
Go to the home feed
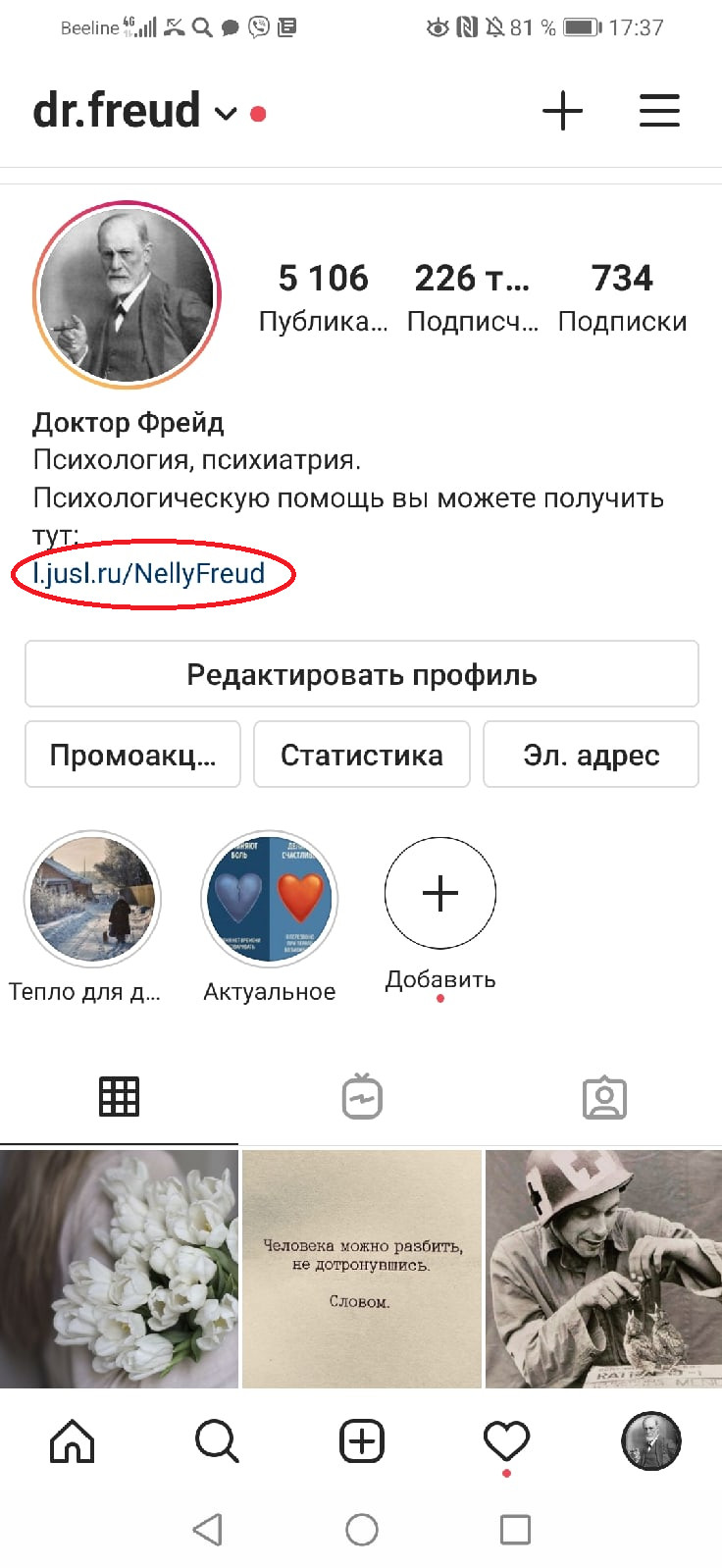(x=73, y=1441)
